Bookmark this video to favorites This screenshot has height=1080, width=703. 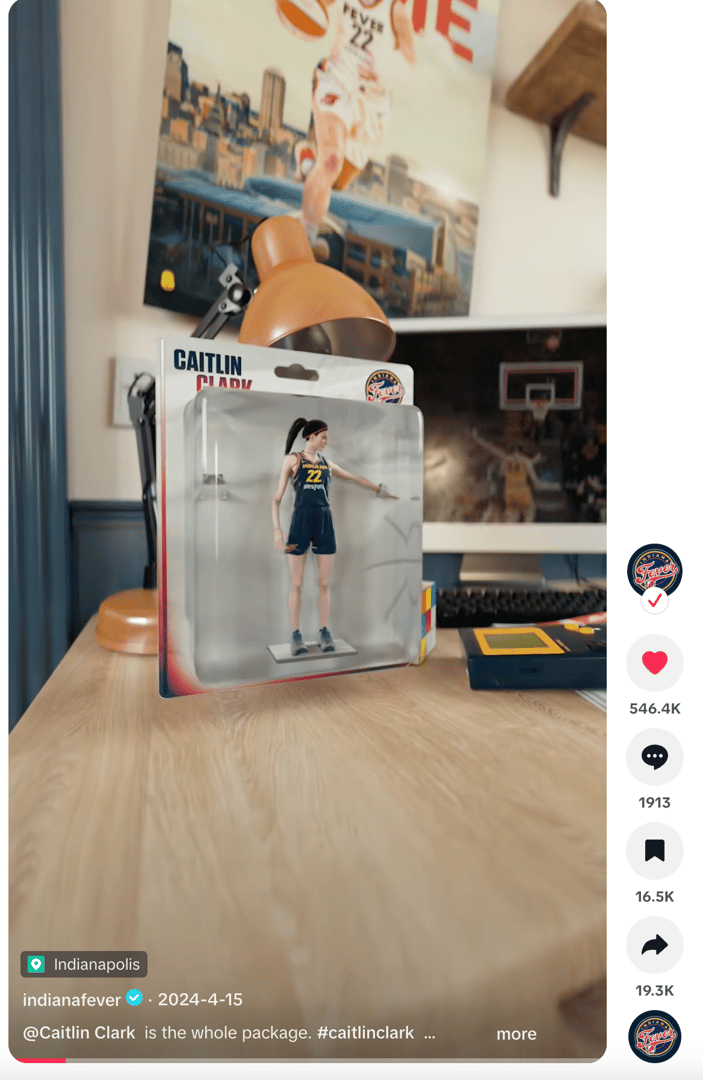(x=654, y=851)
